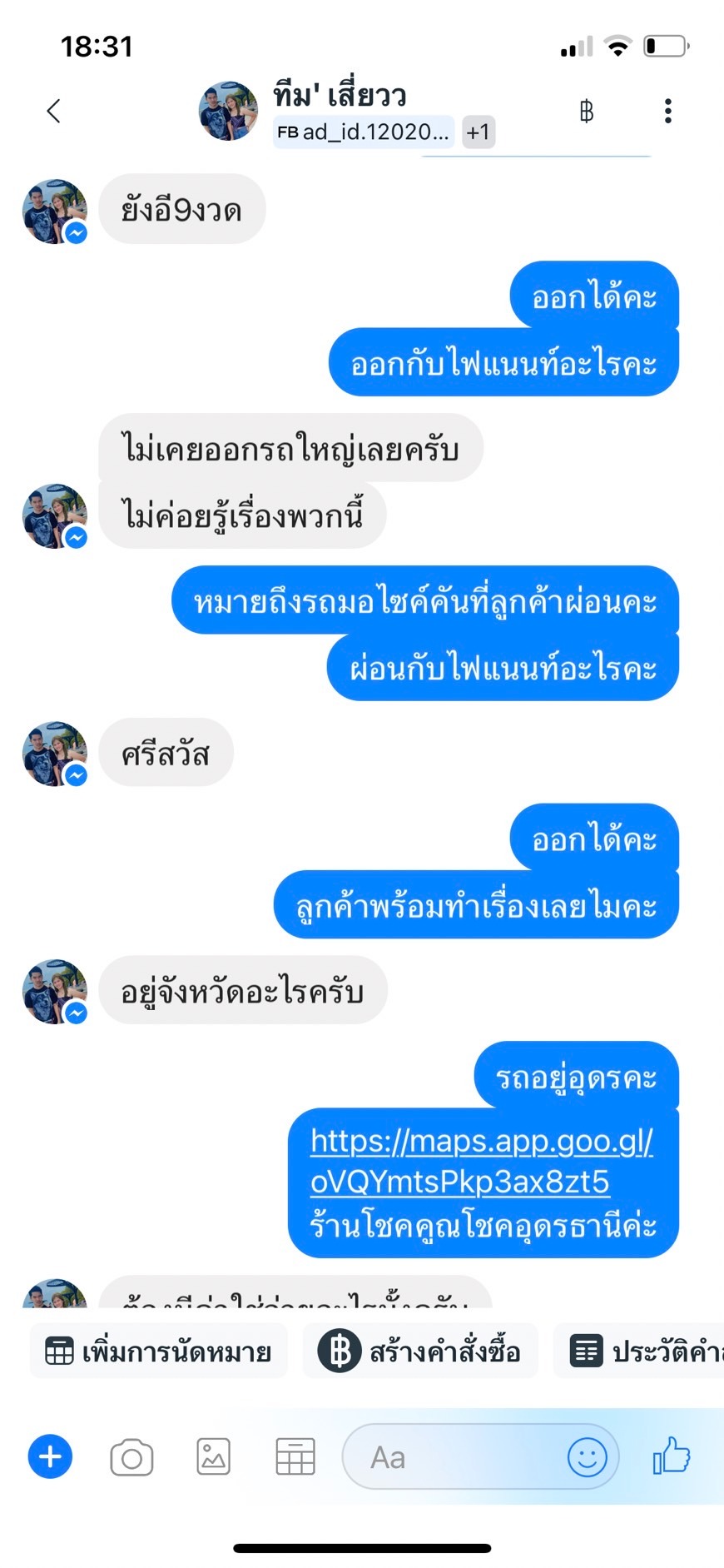The height and width of the screenshot is (1568, 724).
Task: Tap เพิ่มการนัดหมาย to add an appointment
Action: 159,1351
